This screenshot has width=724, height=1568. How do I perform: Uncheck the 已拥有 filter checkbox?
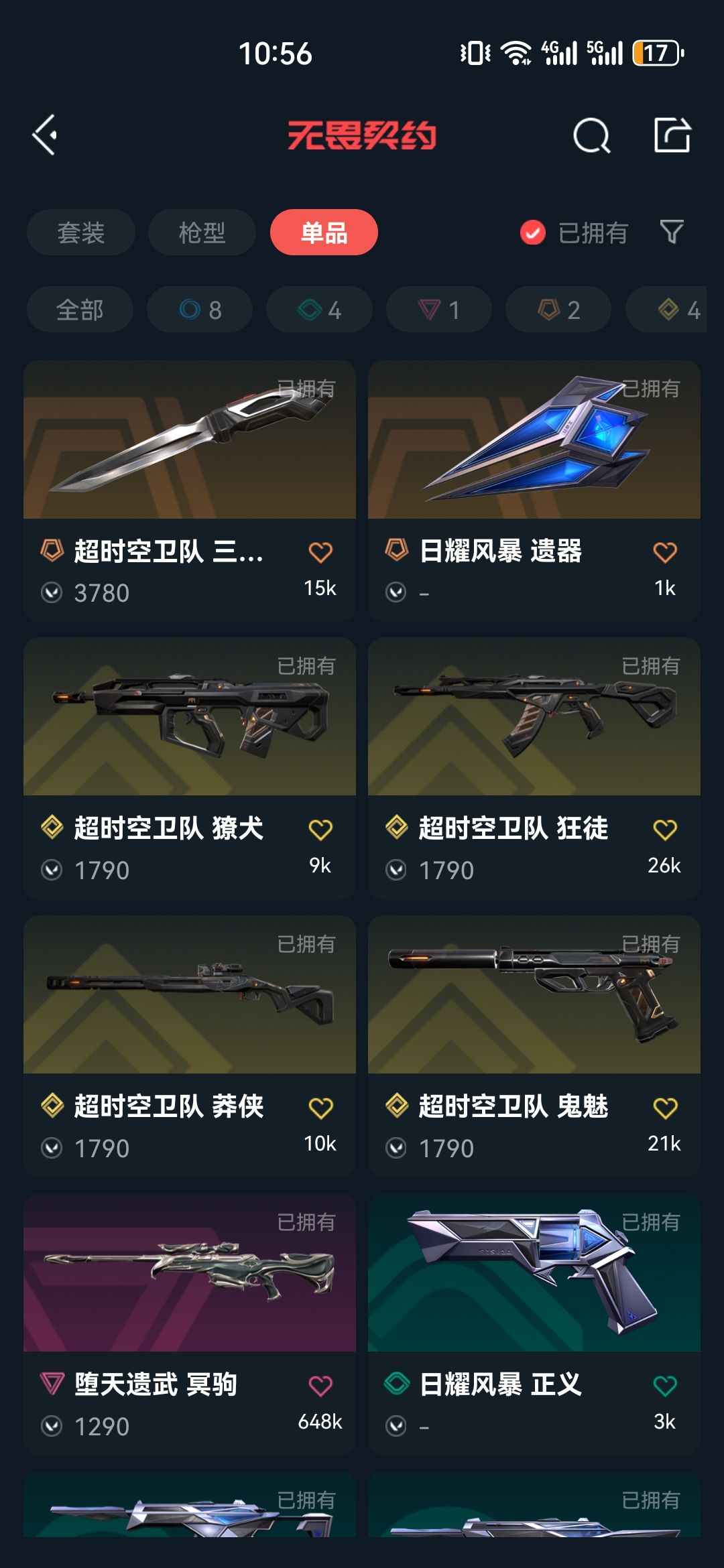pos(533,233)
